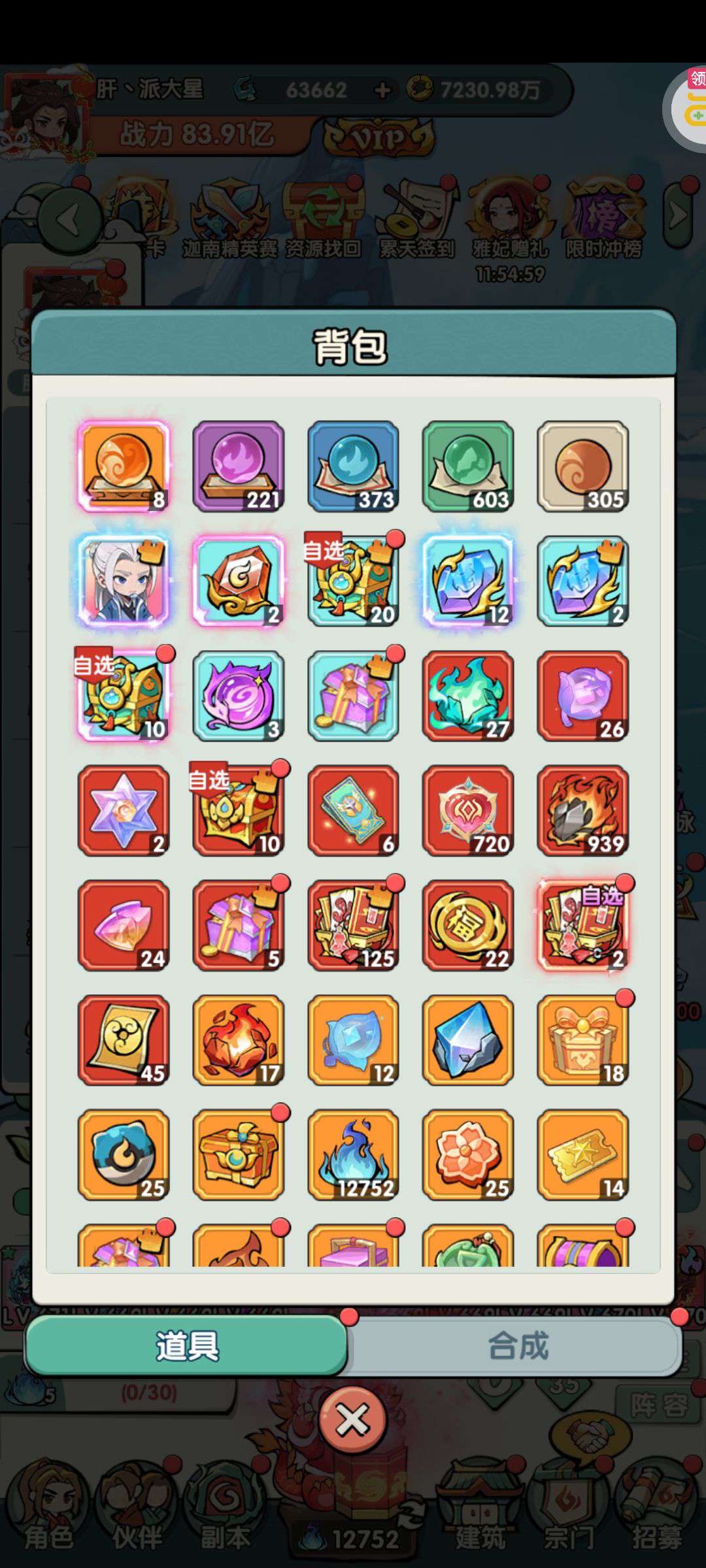
Task: Select the pink flower item showing 25
Action: [x=468, y=1154]
